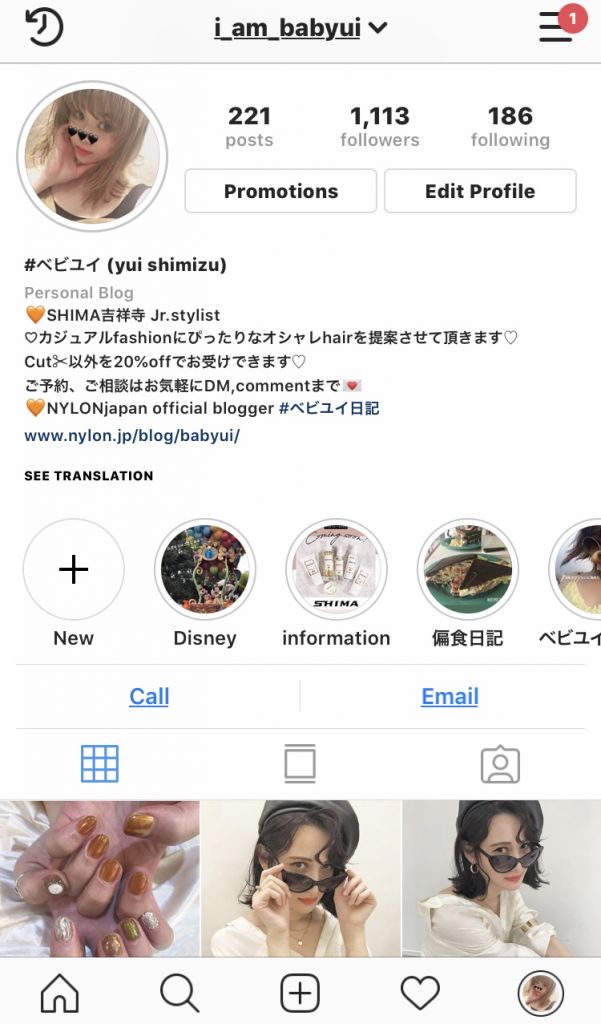
Task: Go to the home feed tab
Action: click(x=60, y=993)
